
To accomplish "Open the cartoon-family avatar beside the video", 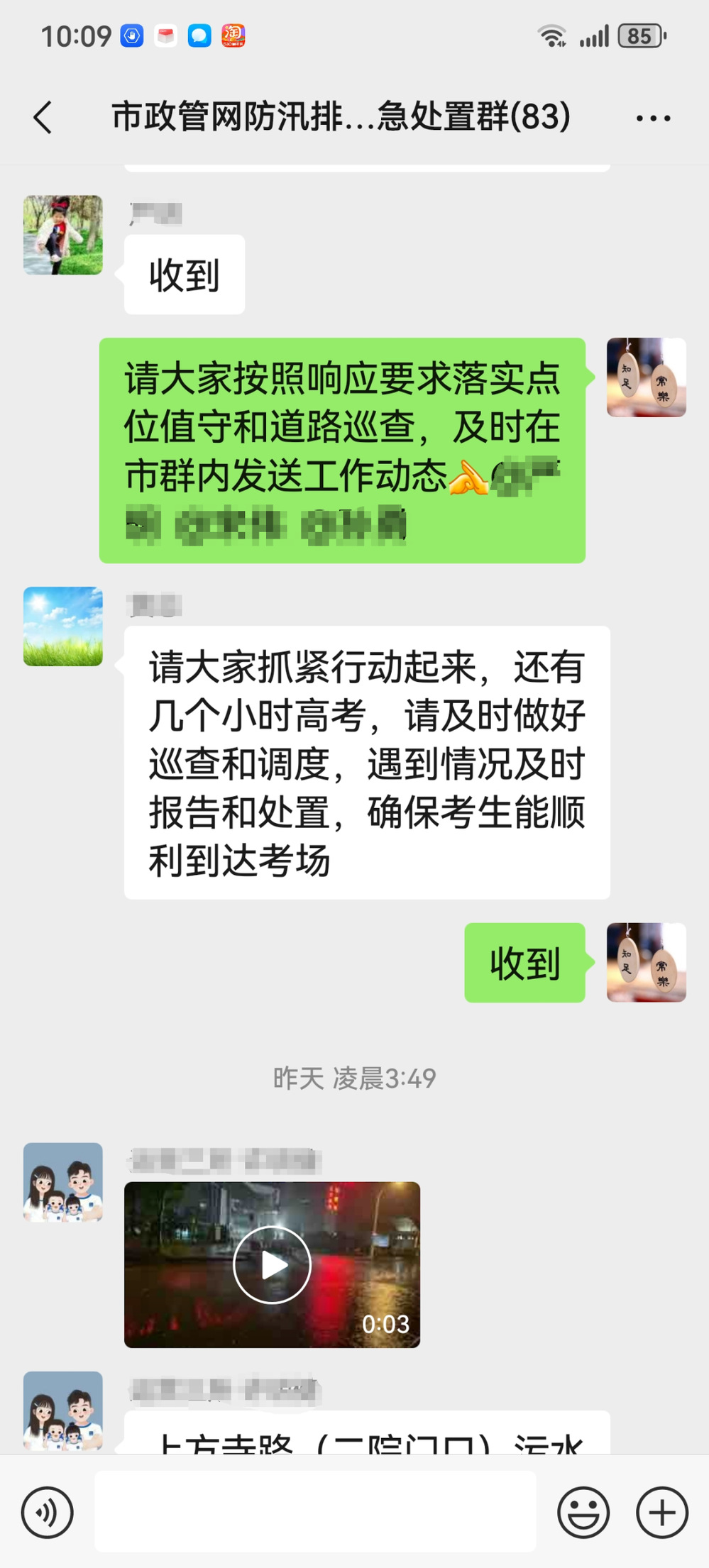I will 63,1181.
